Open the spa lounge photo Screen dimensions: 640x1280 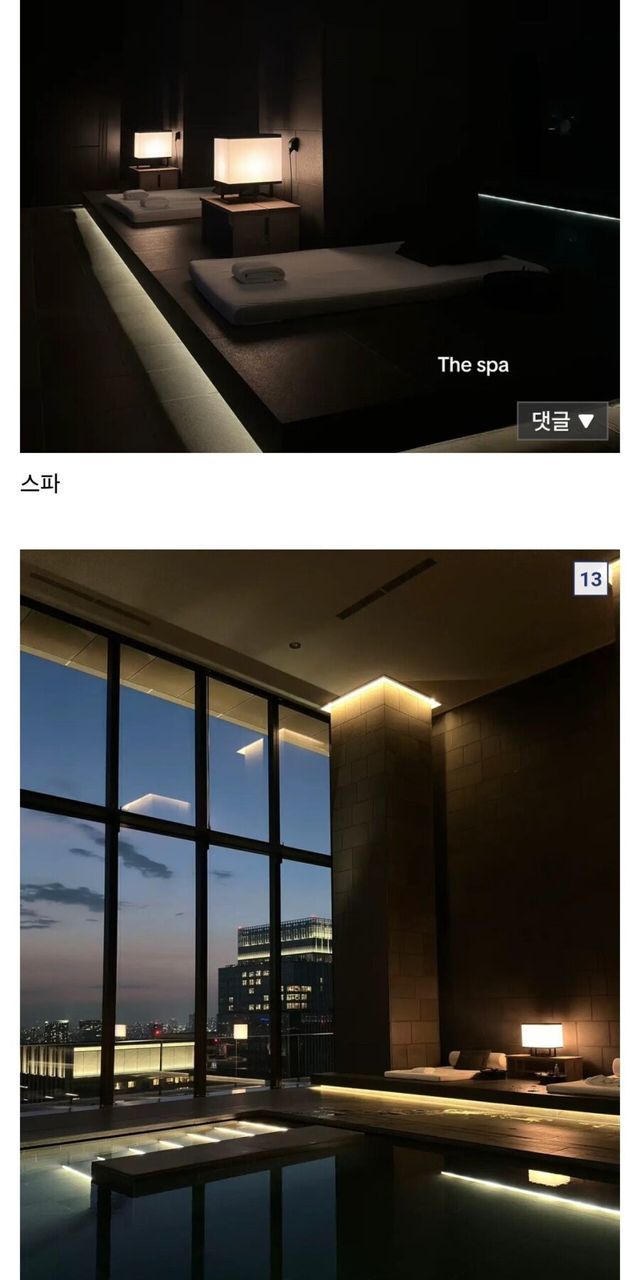point(320,226)
